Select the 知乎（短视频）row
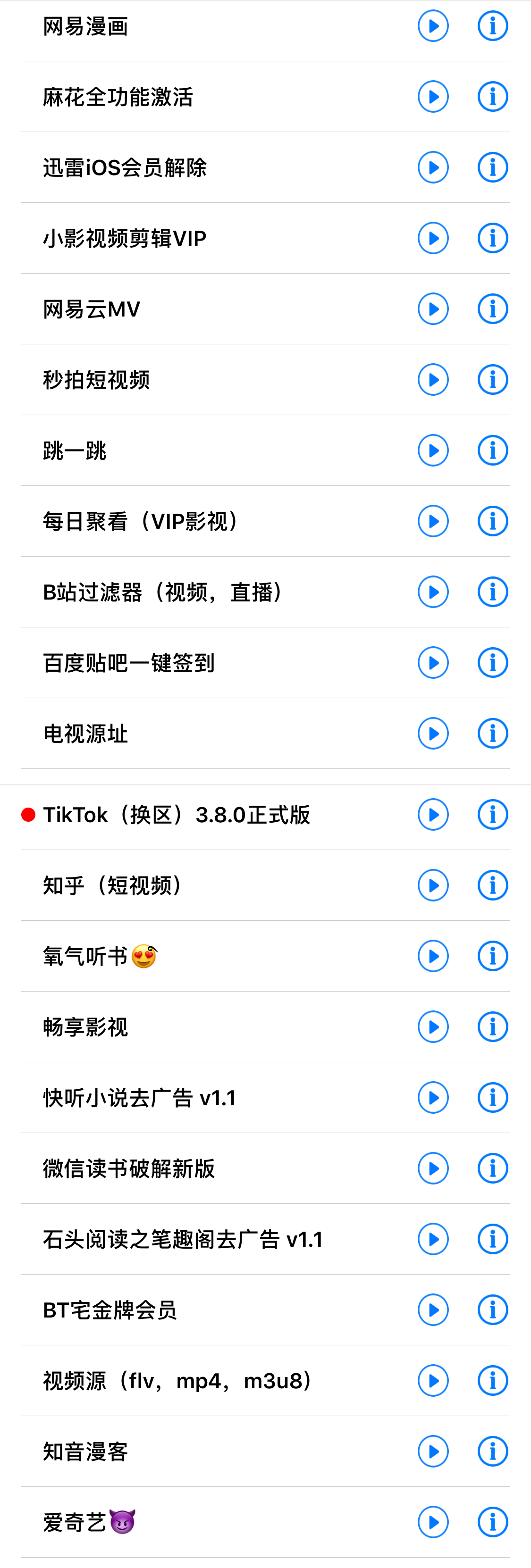The image size is (531, 1568). [183, 885]
